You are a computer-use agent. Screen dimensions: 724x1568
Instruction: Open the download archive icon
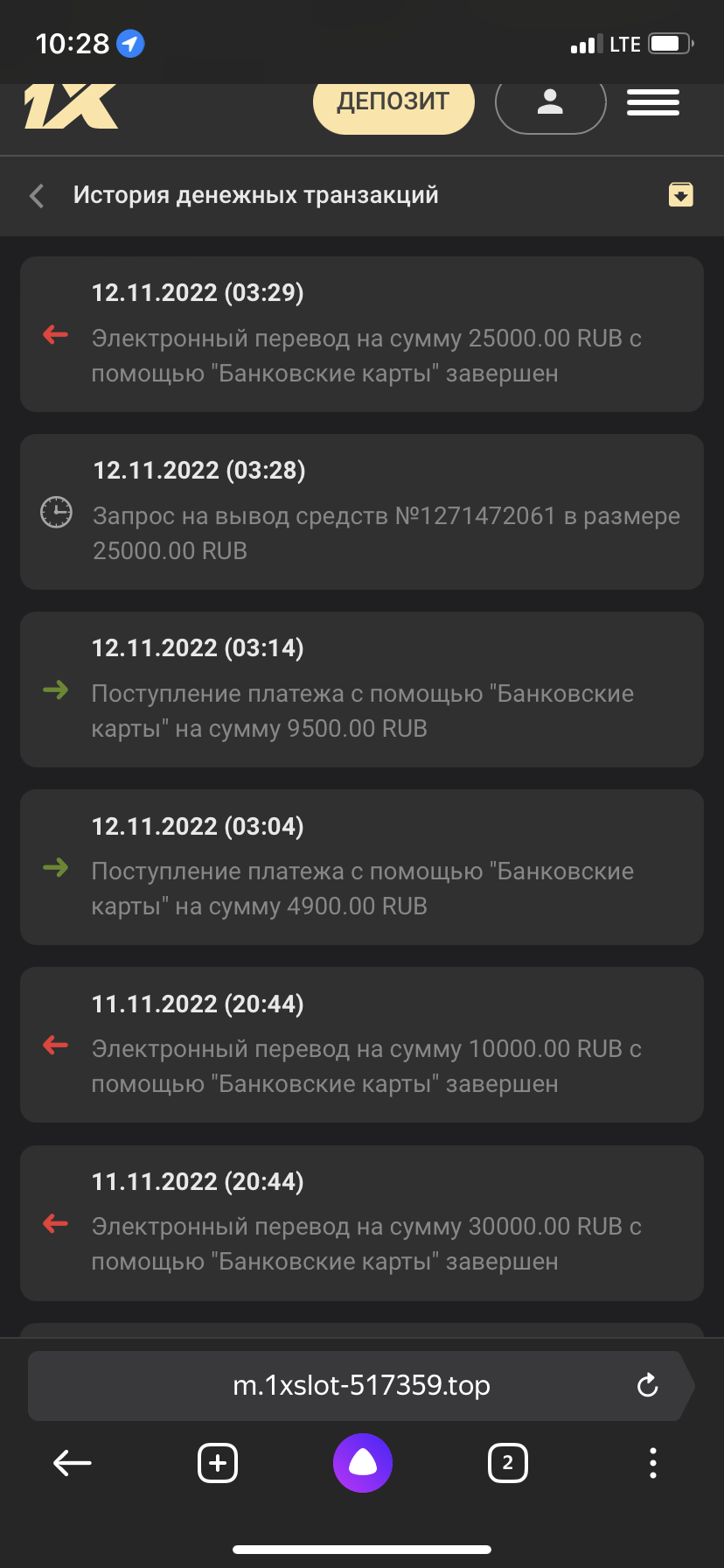point(681,194)
